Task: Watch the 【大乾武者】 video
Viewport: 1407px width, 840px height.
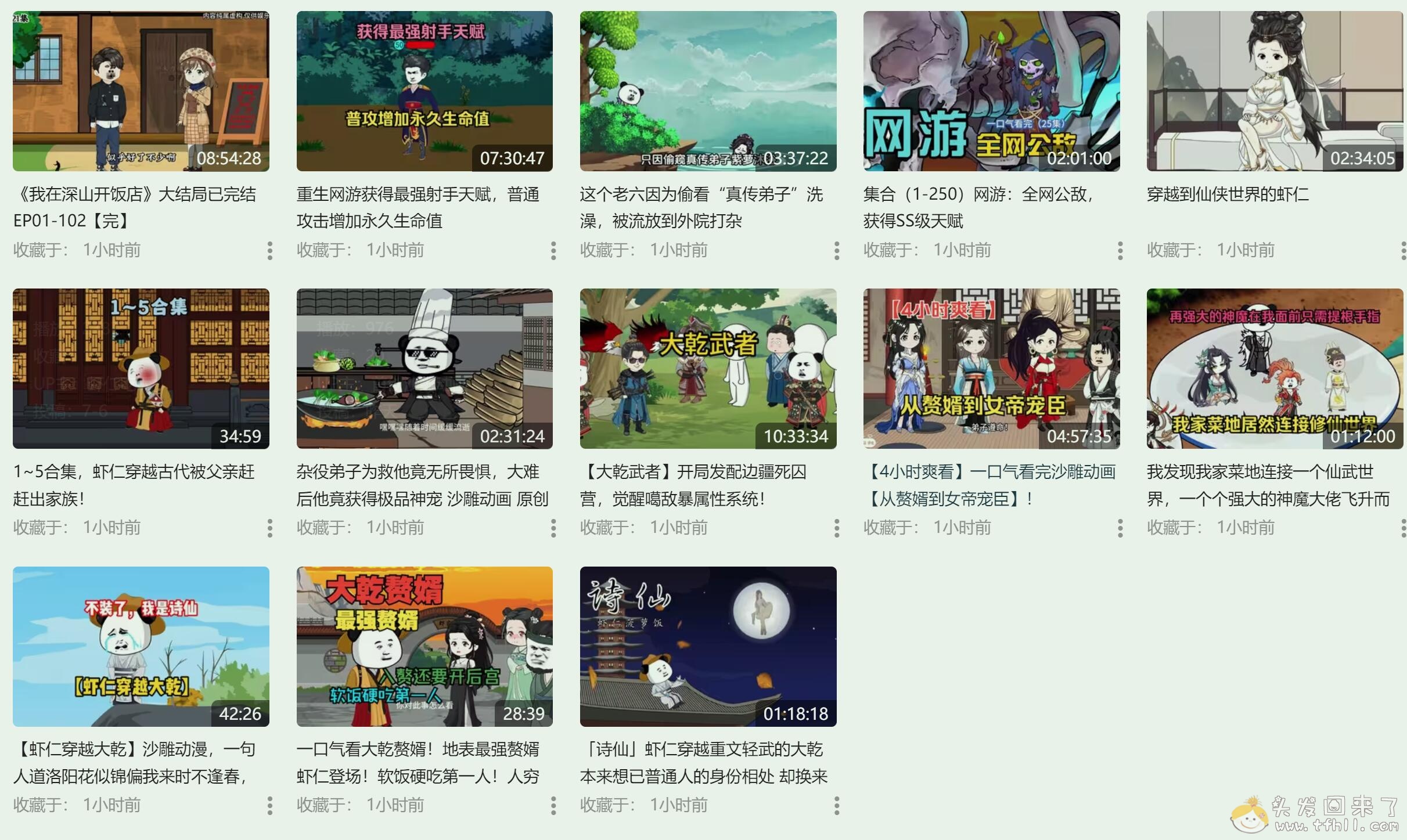Action: coord(708,369)
